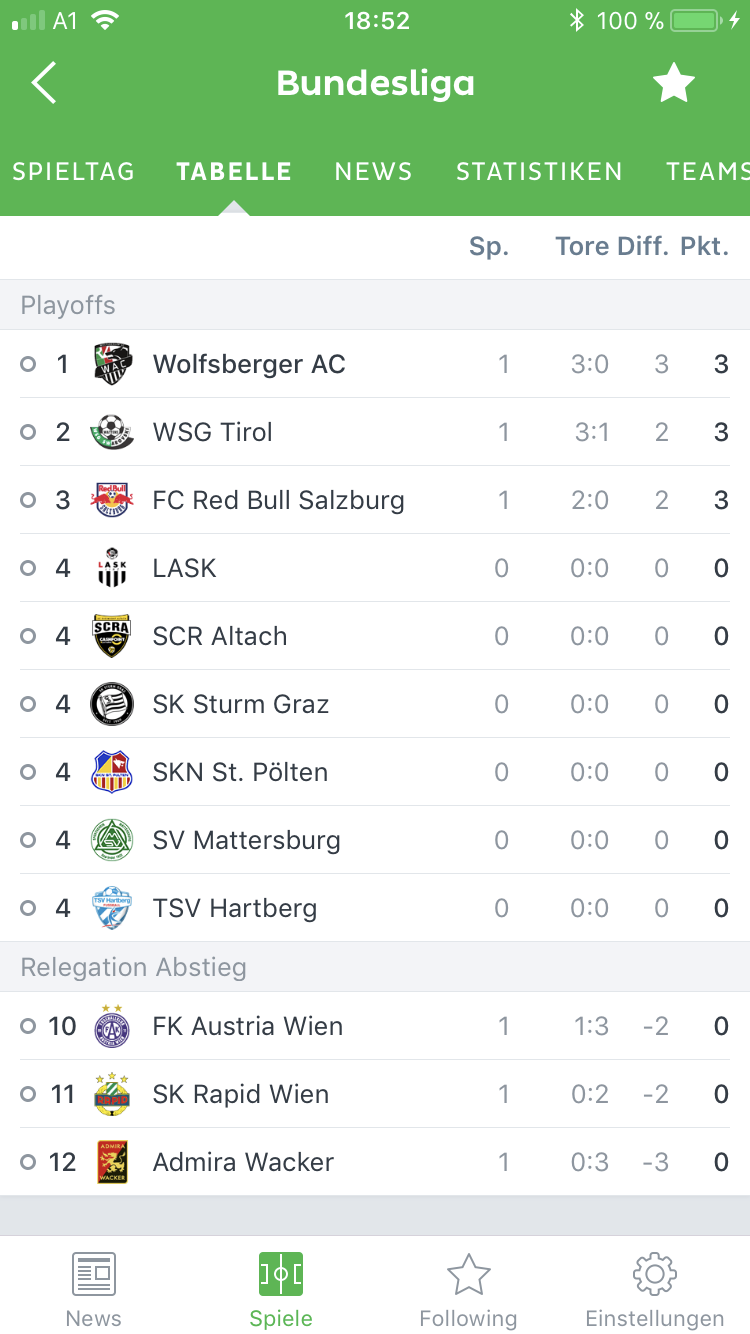Image resolution: width=750 pixels, height=1334 pixels.
Task: View TSV Hartberg
Action: pyautogui.click(x=375, y=908)
